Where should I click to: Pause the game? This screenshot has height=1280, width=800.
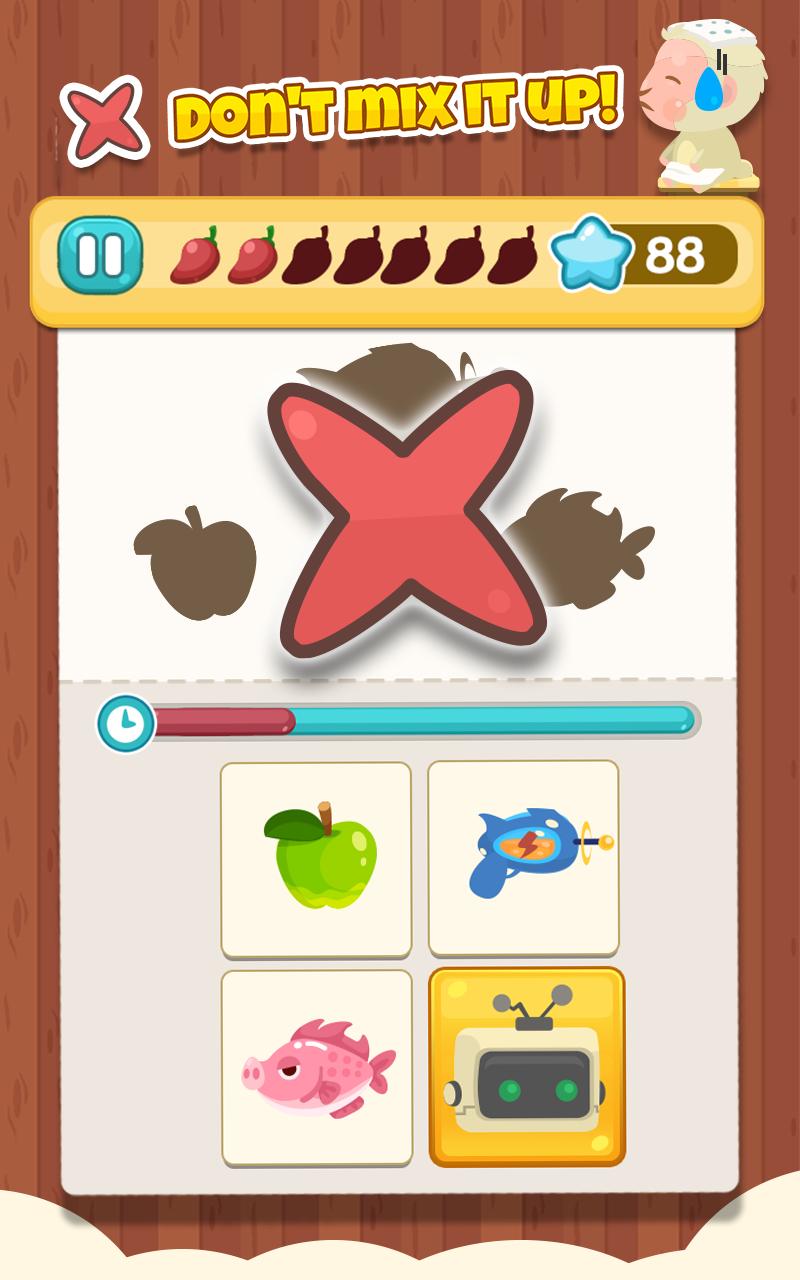point(100,256)
